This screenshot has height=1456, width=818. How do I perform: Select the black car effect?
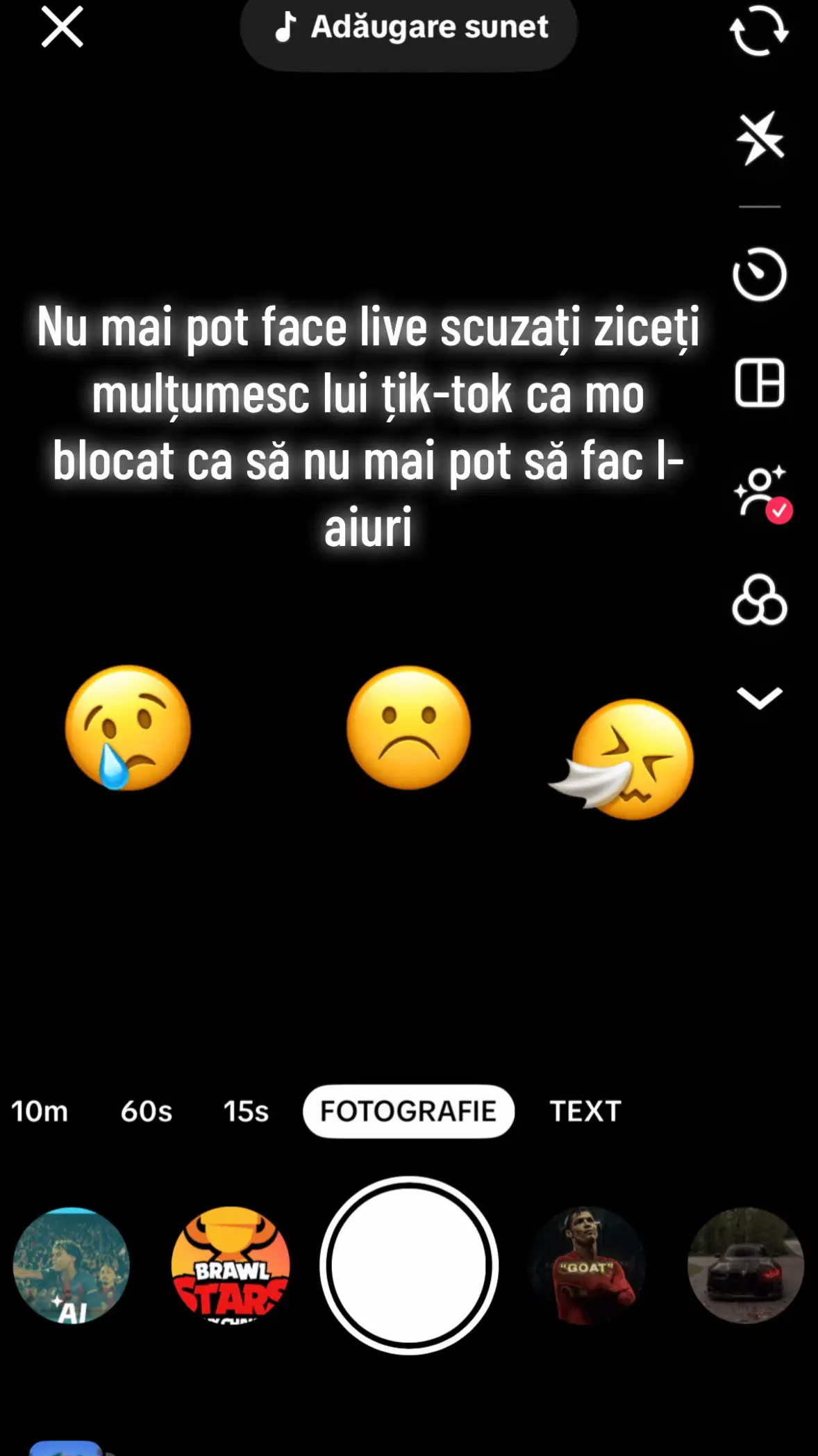click(x=746, y=1266)
